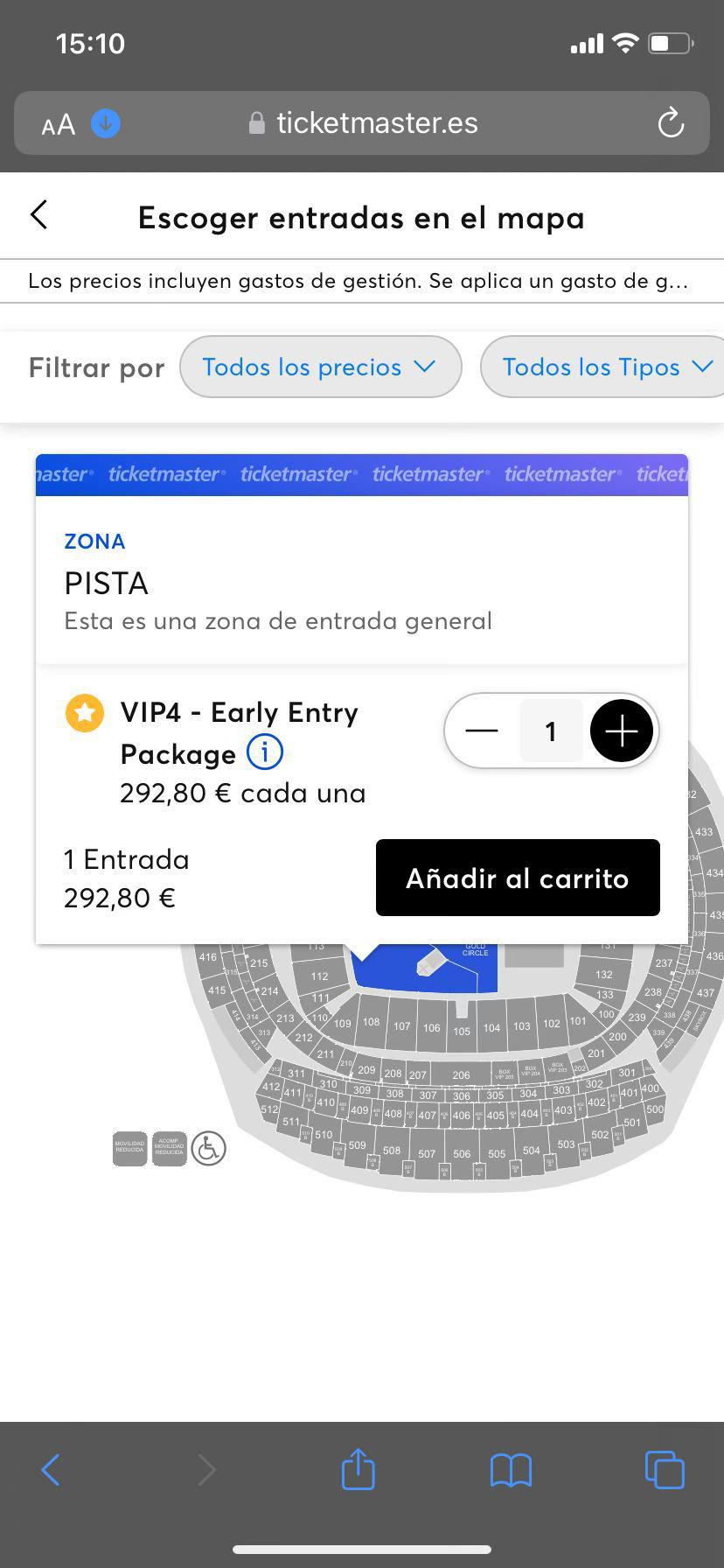Viewport: 724px width, 1568px height.
Task: Open the downloads indicator in address bar
Action: click(106, 123)
